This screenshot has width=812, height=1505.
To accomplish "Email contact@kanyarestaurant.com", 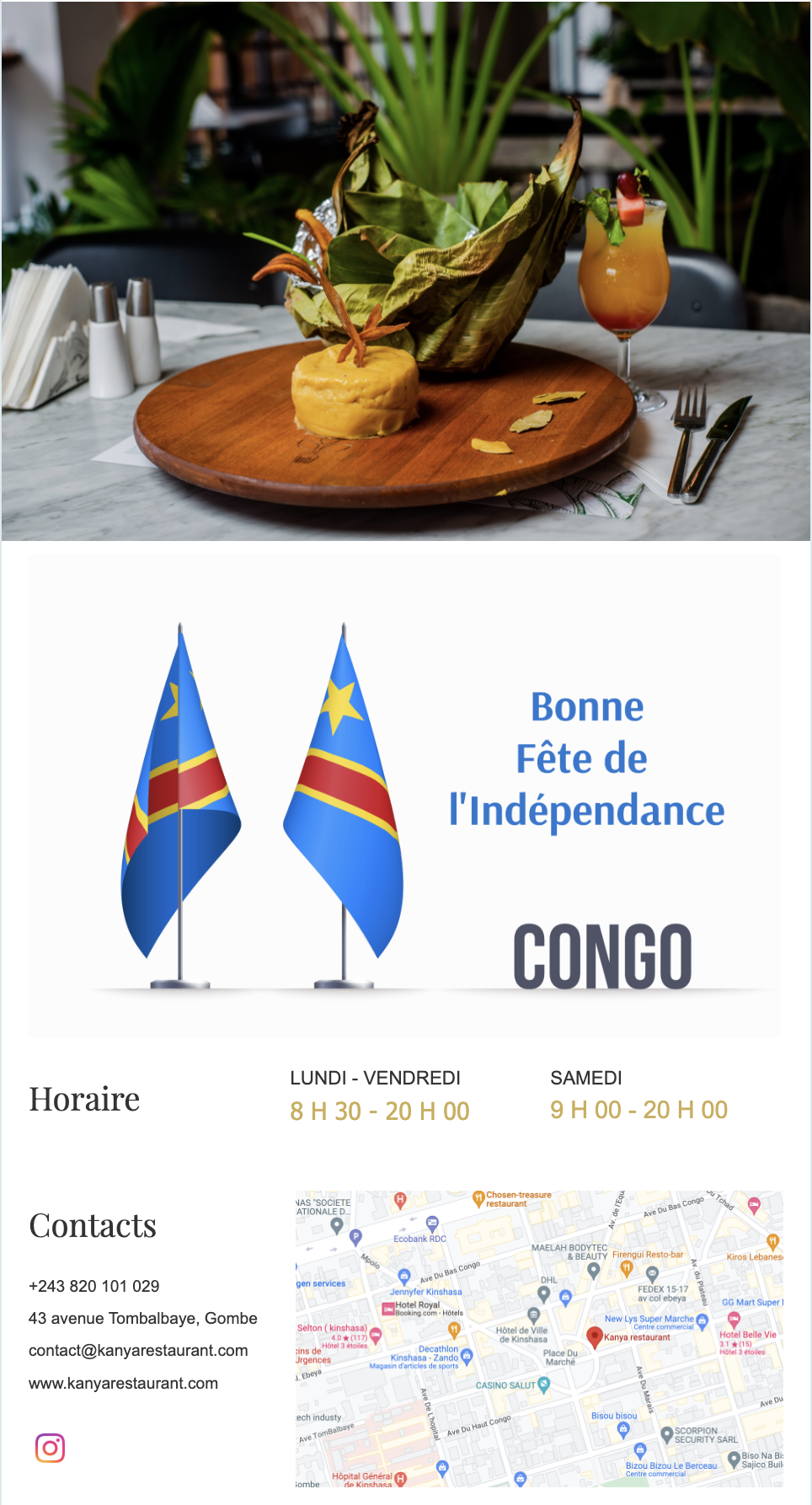I will (138, 1350).
